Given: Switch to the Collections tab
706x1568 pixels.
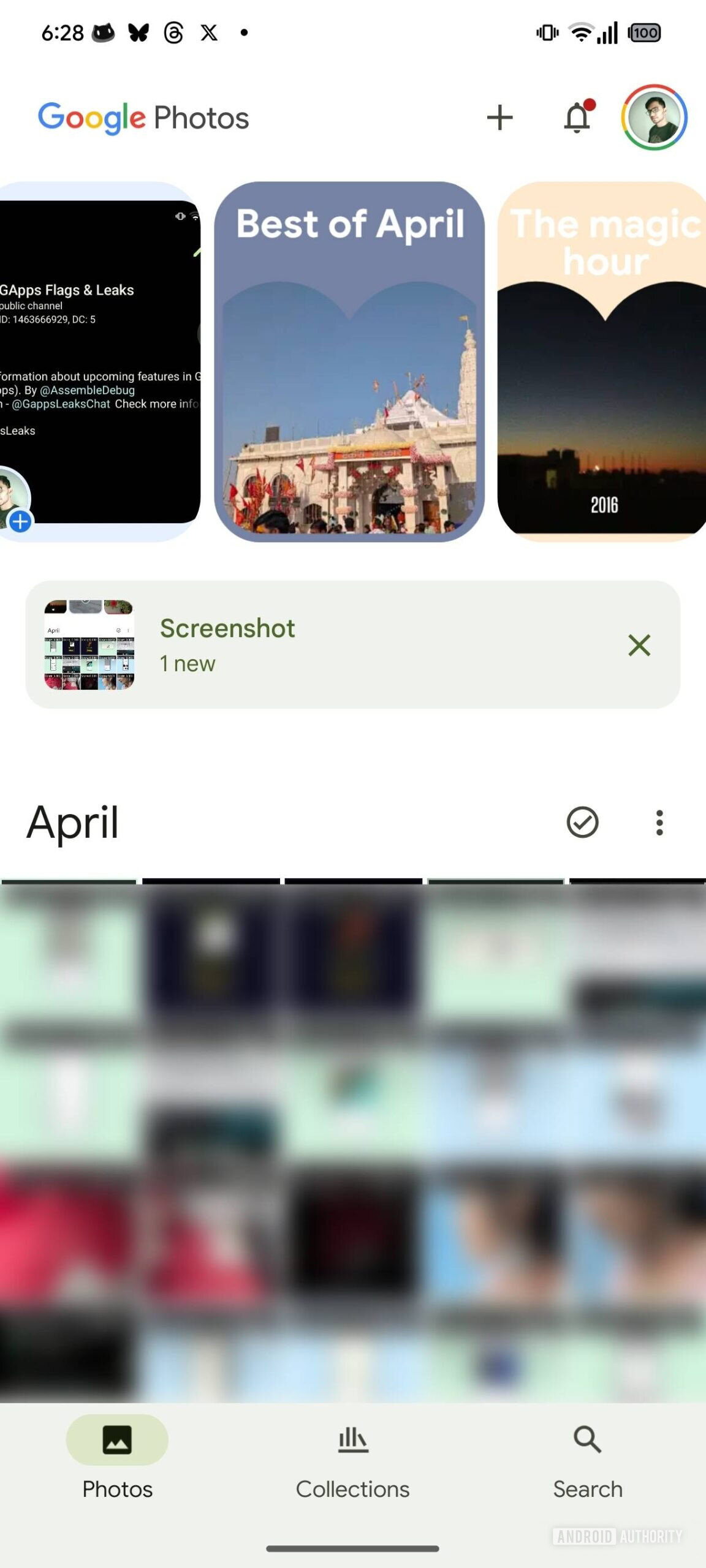Looking at the screenshot, I should point(352,1458).
